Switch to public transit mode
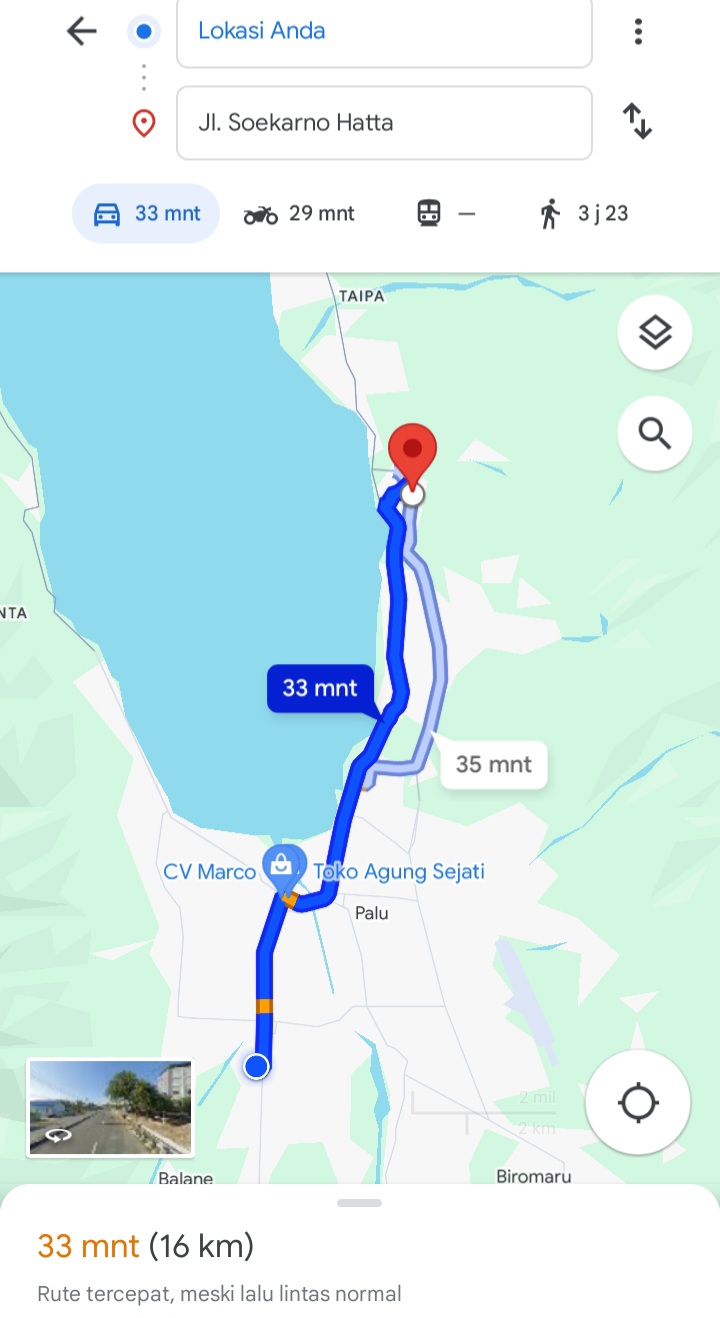720x1318 pixels. pyautogui.click(x=446, y=213)
